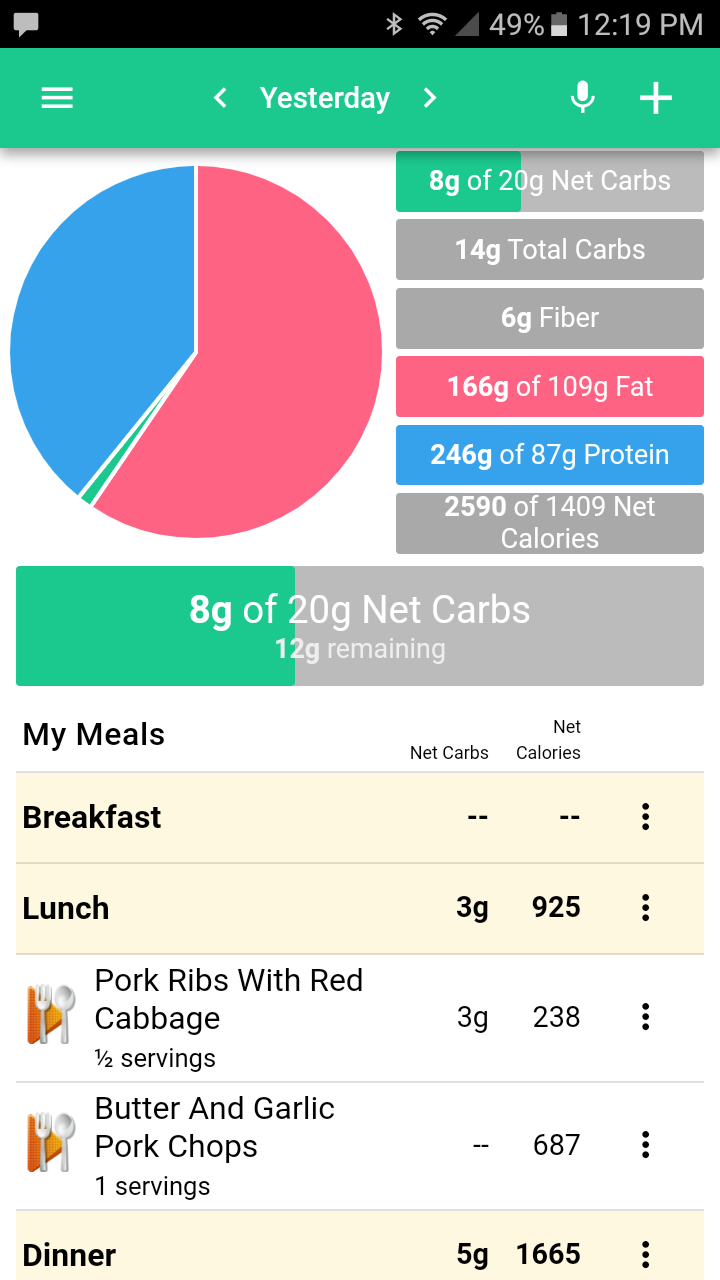Screen dimensions: 720x1280
Task: Open Dinner meal options menu
Action: (x=646, y=1254)
